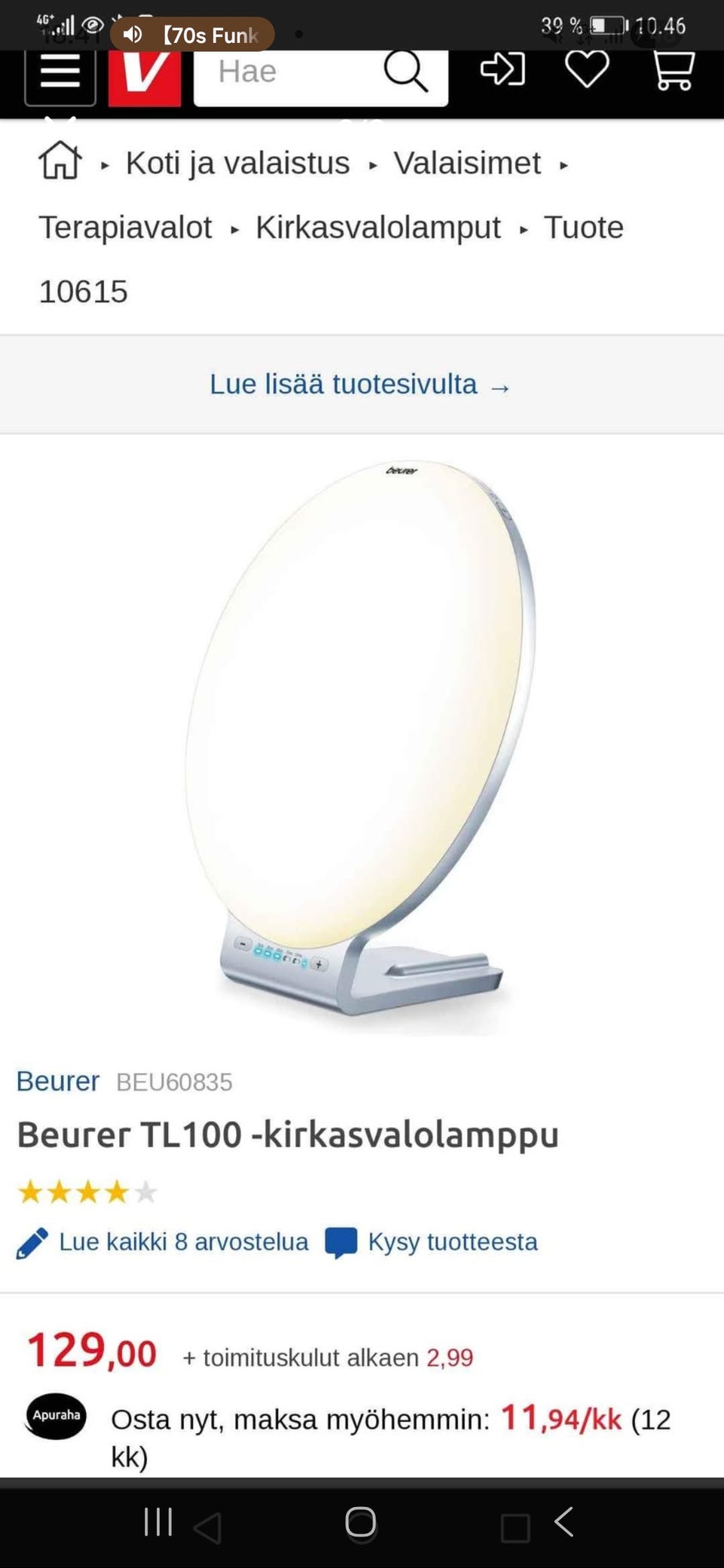Tap the speech bubble icon for questions
The width and height of the screenshot is (724, 1568).
click(x=339, y=1239)
